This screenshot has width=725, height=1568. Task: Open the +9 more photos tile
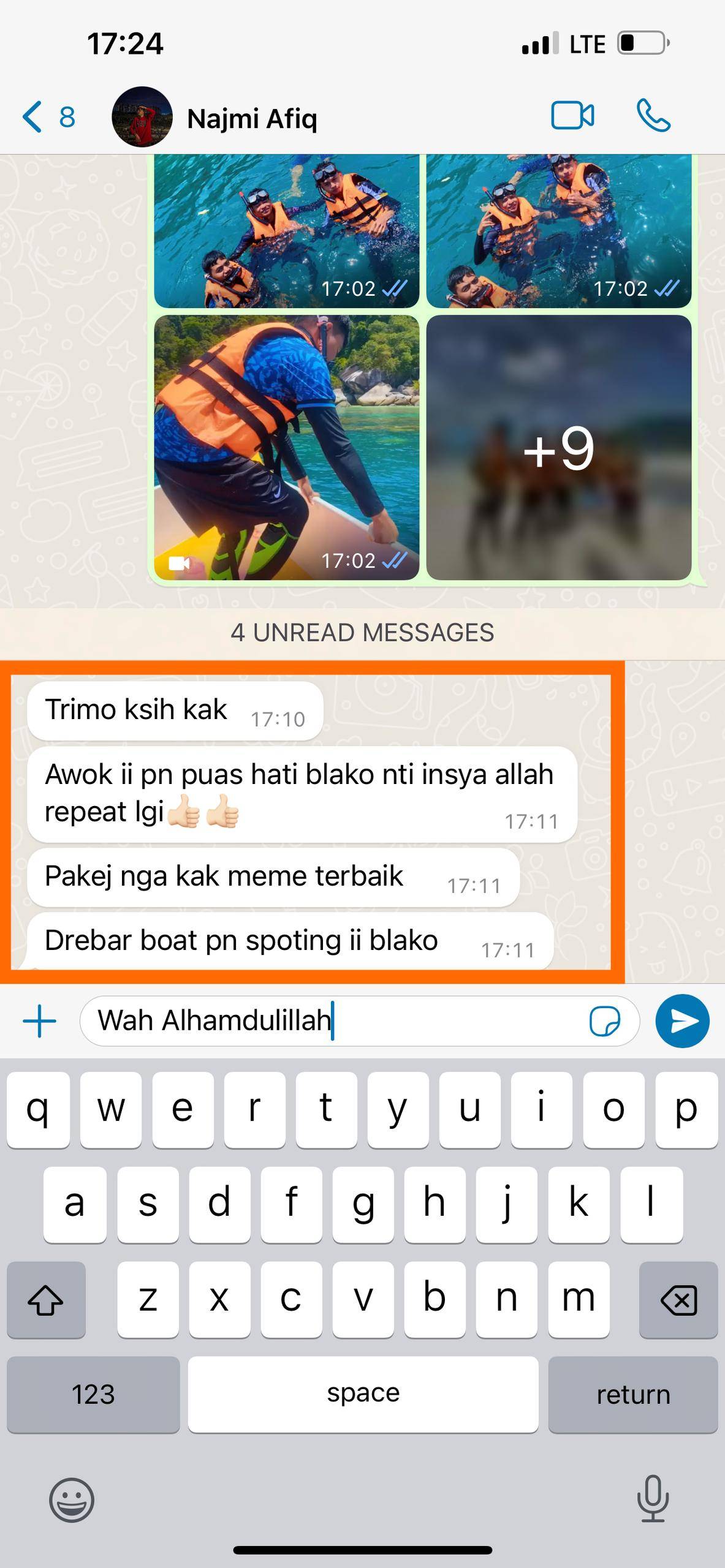pyautogui.click(x=558, y=448)
